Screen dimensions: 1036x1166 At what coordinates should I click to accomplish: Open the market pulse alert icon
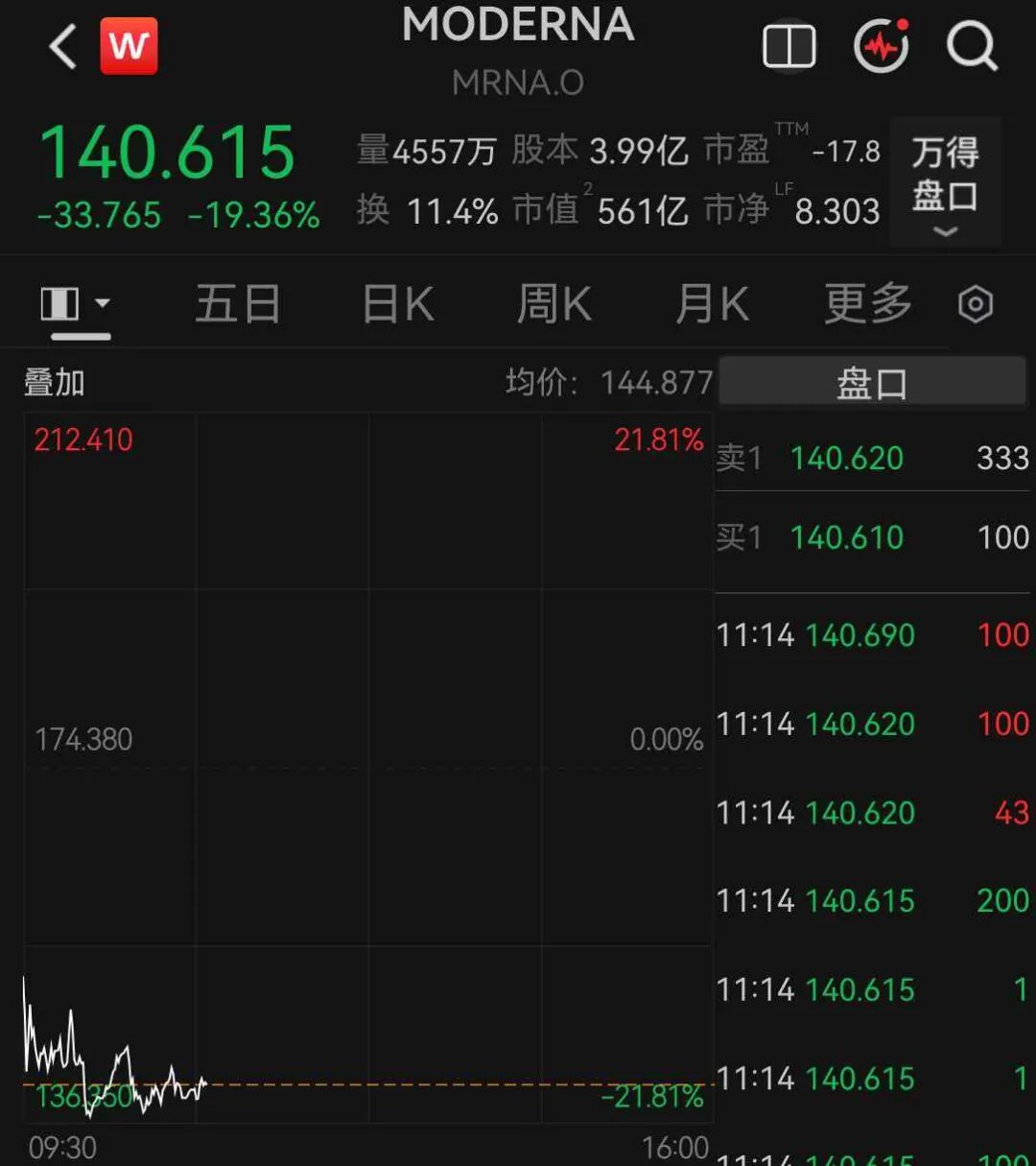882,46
